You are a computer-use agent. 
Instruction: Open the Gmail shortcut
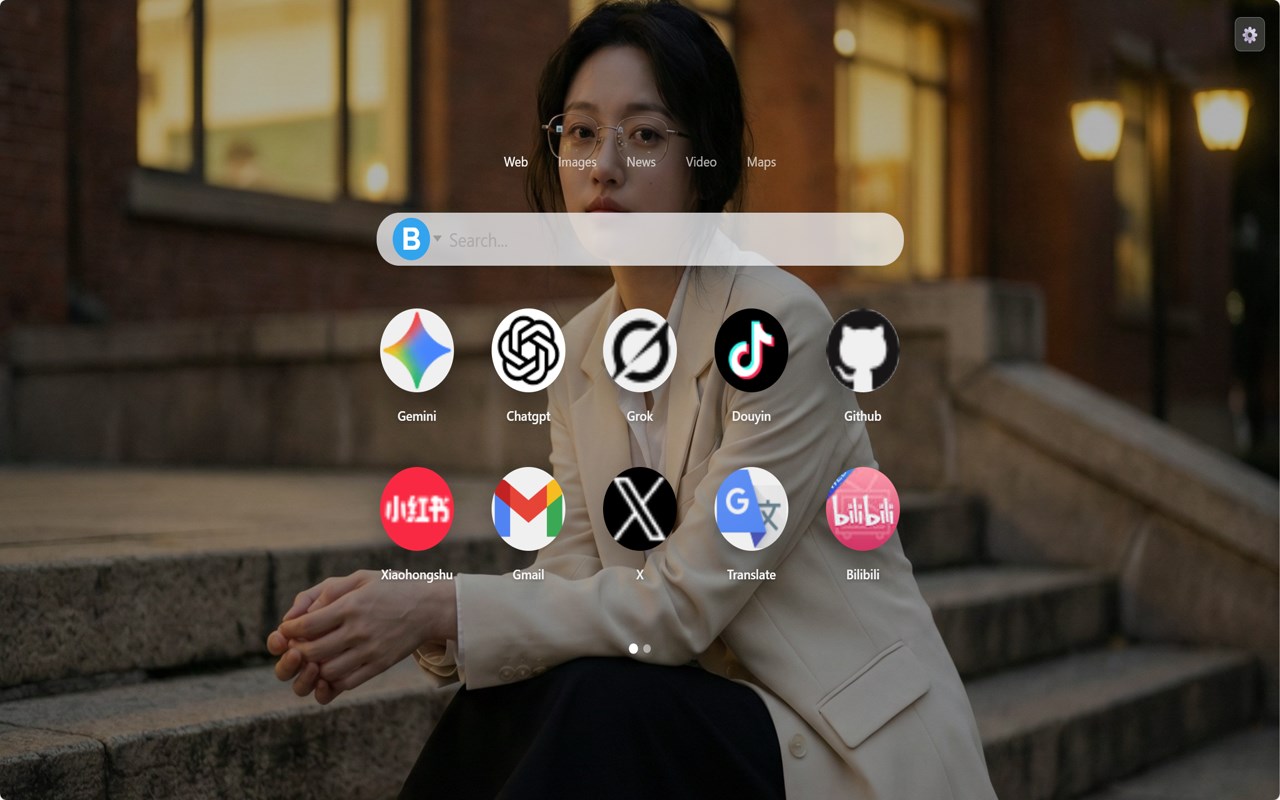[x=528, y=509]
